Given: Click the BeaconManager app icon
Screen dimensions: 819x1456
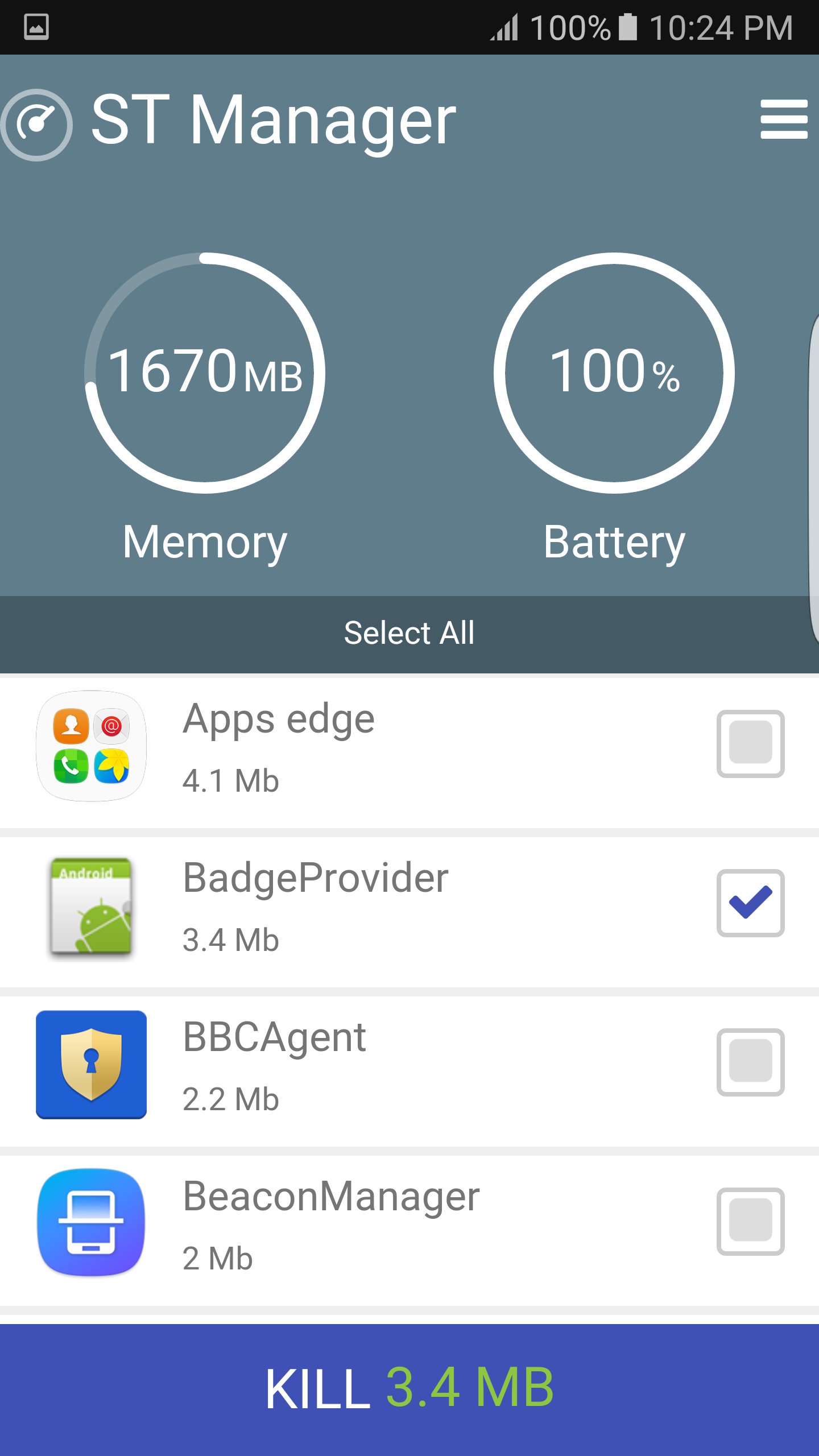Looking at the screenshot, I should click(x=91, y=1223).
